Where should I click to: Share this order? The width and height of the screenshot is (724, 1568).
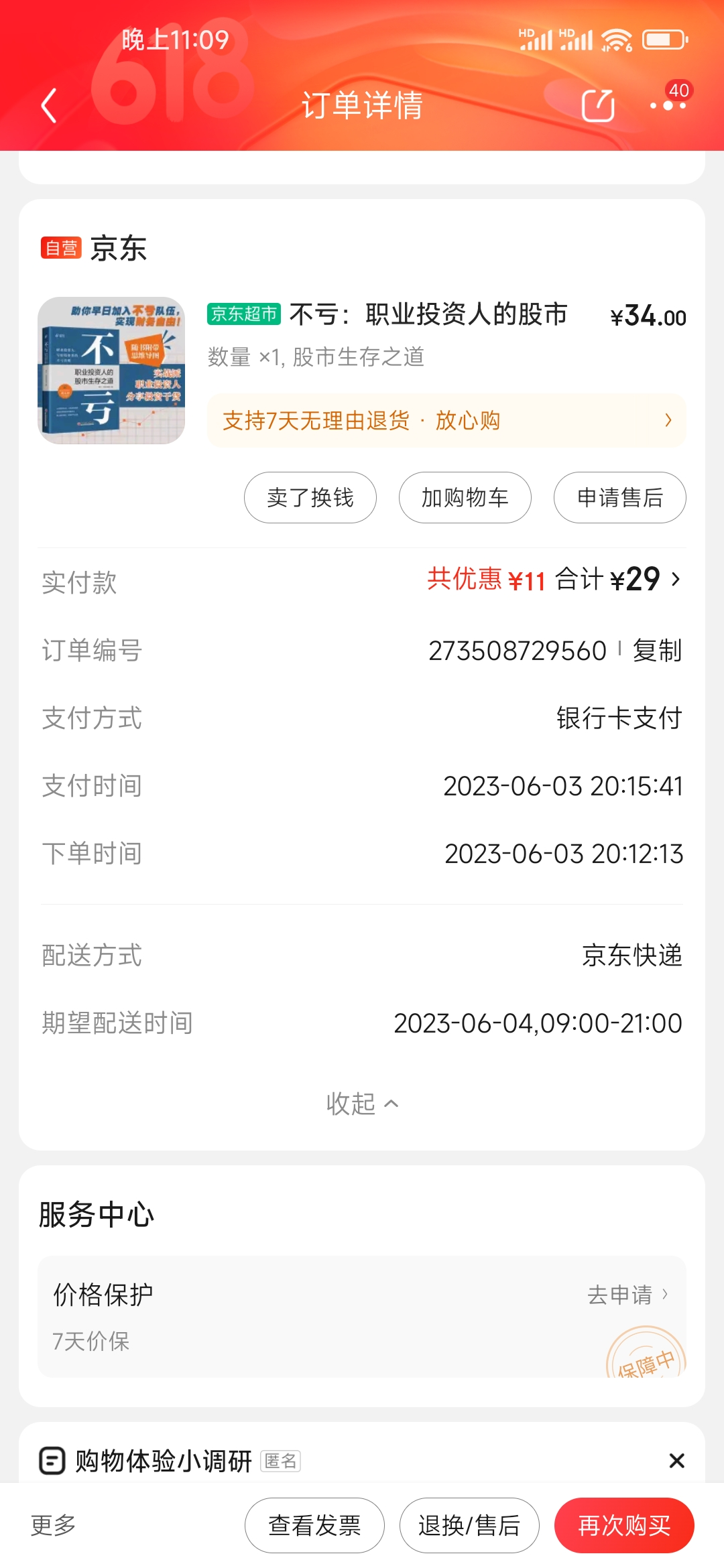coord(598,106)
